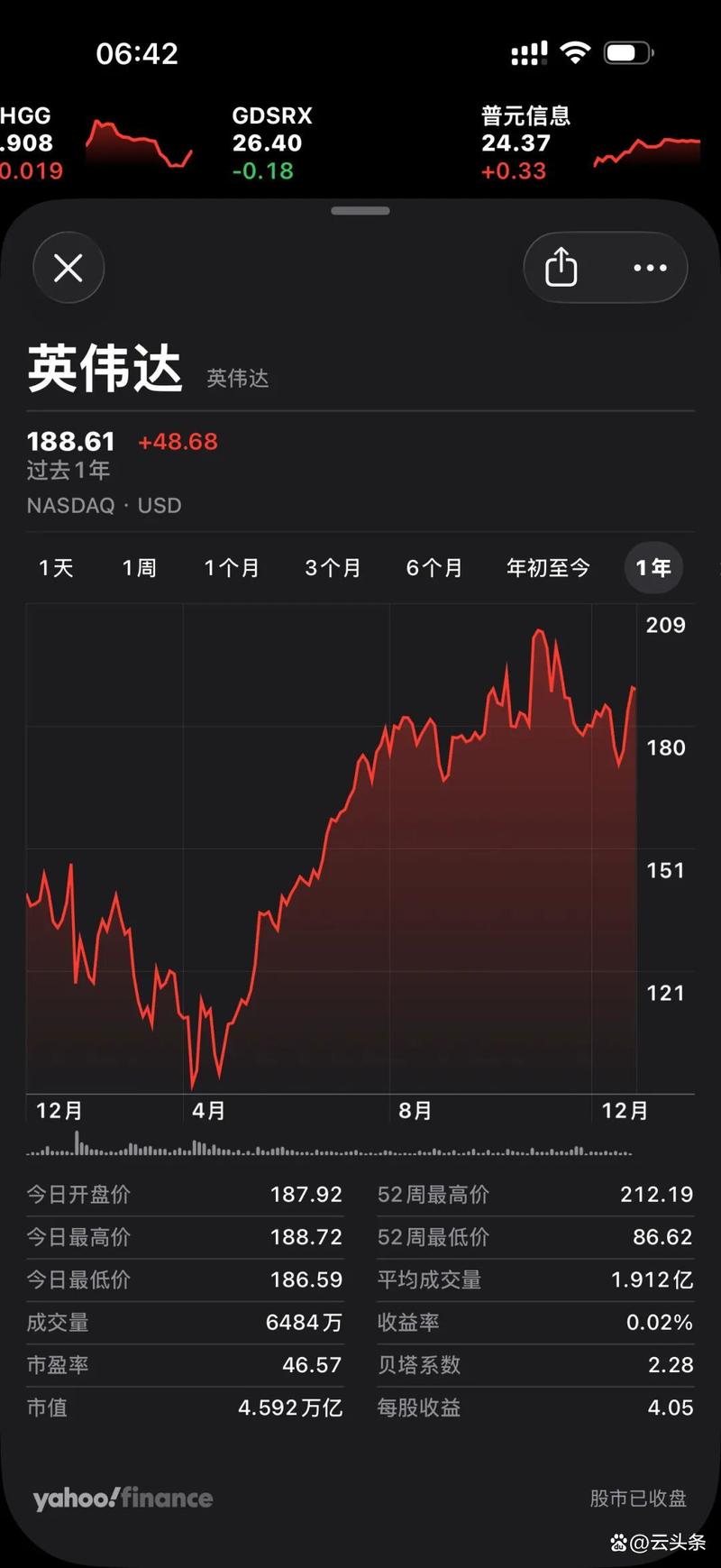
Task: Switch chart range to 1天
Action: (x=56, y=568)
